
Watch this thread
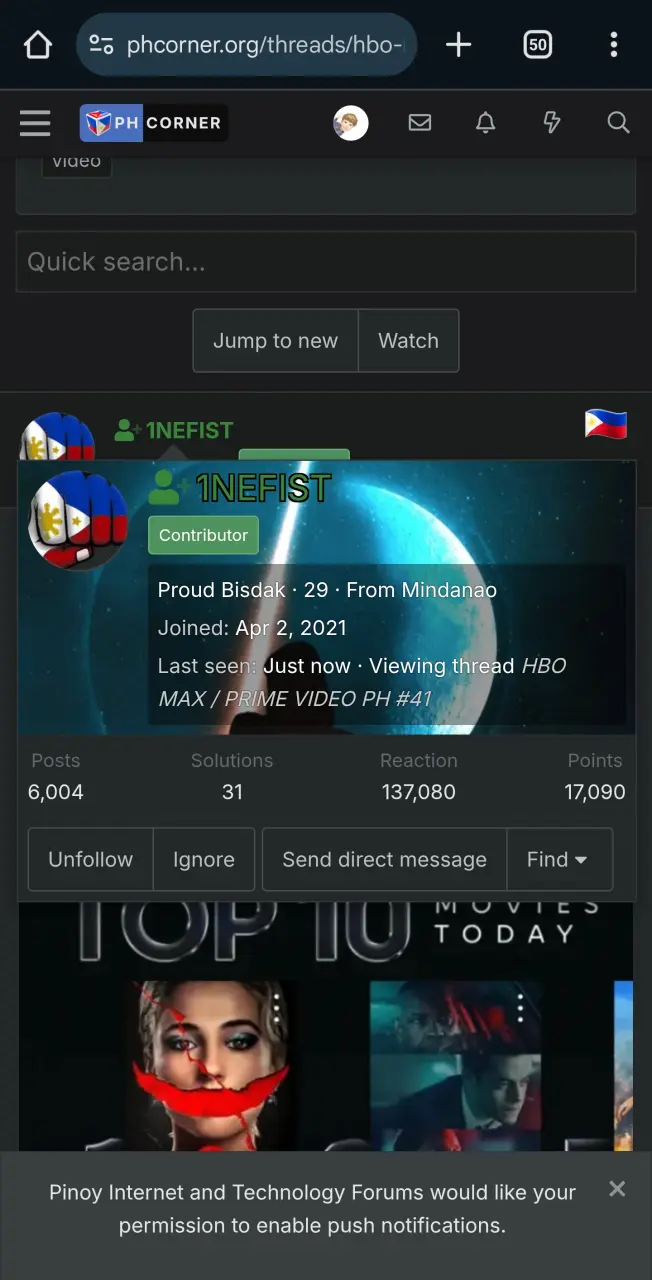click(x=408, y=340)
